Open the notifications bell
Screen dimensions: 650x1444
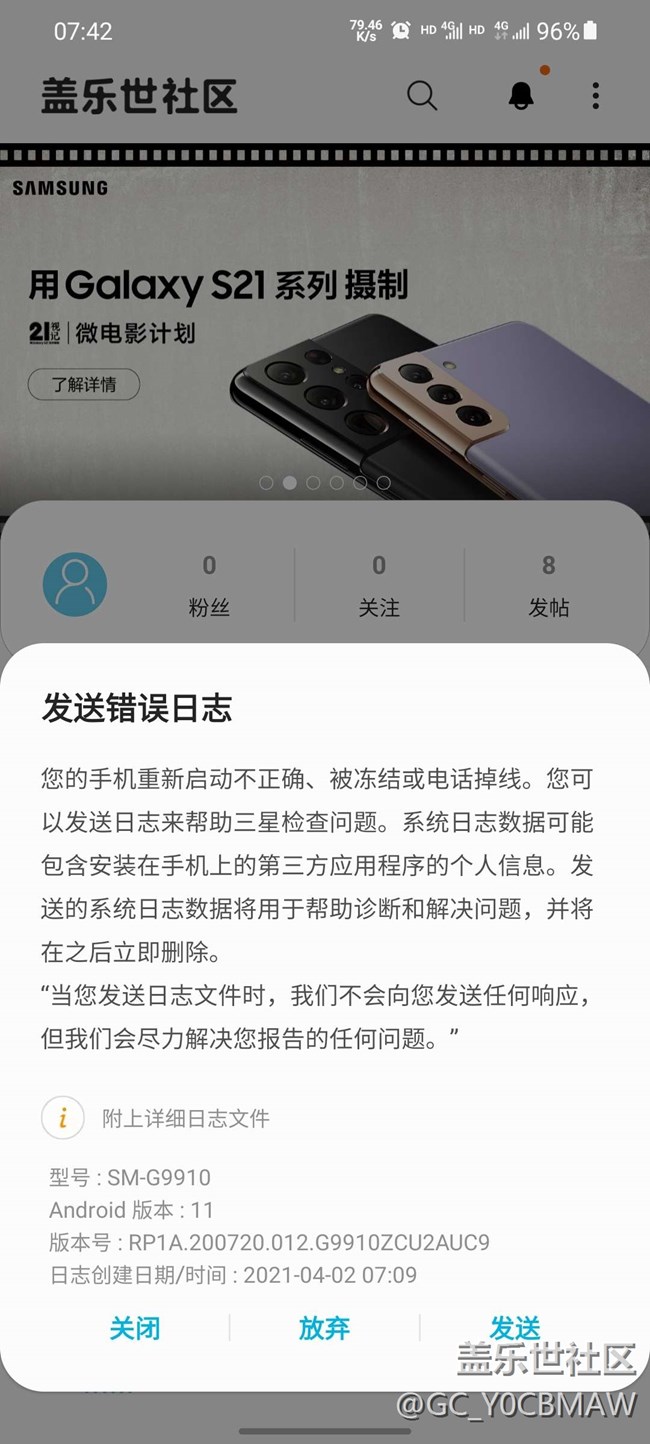tap(521, 96)
